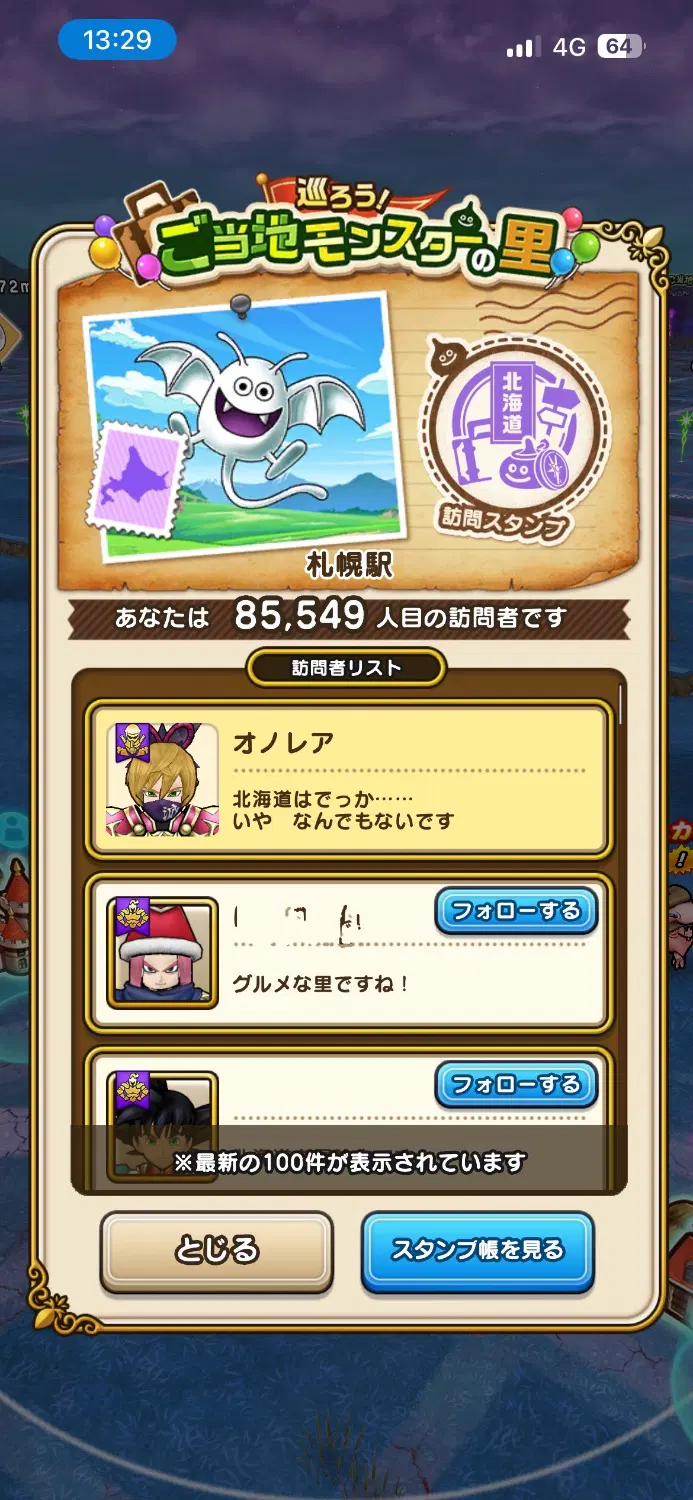Follow the visitor who wrote グルメな里ですね！
The width and height of the screenshot is (693, 1500).
[515, 910]
